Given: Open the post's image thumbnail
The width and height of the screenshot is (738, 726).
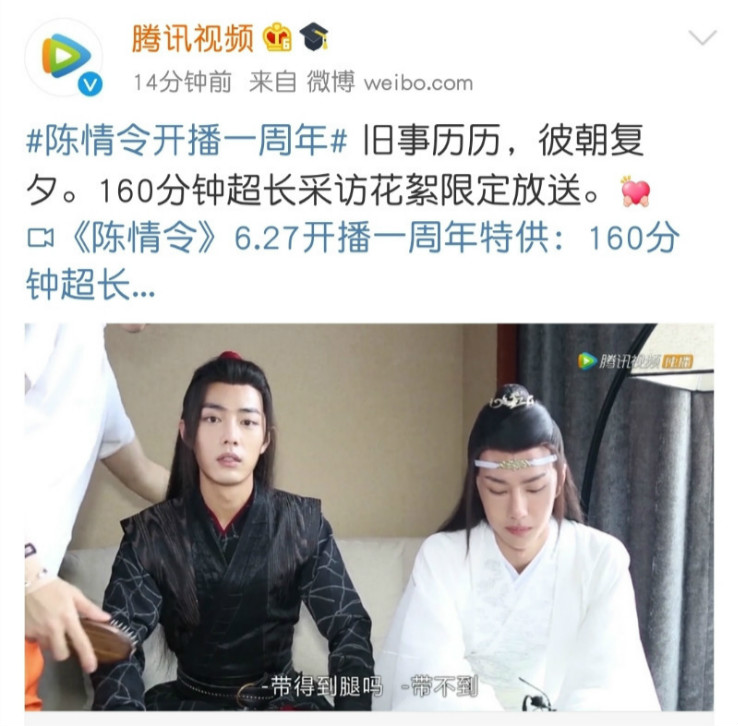Looking at the screenshot, I should pos(369,516).
